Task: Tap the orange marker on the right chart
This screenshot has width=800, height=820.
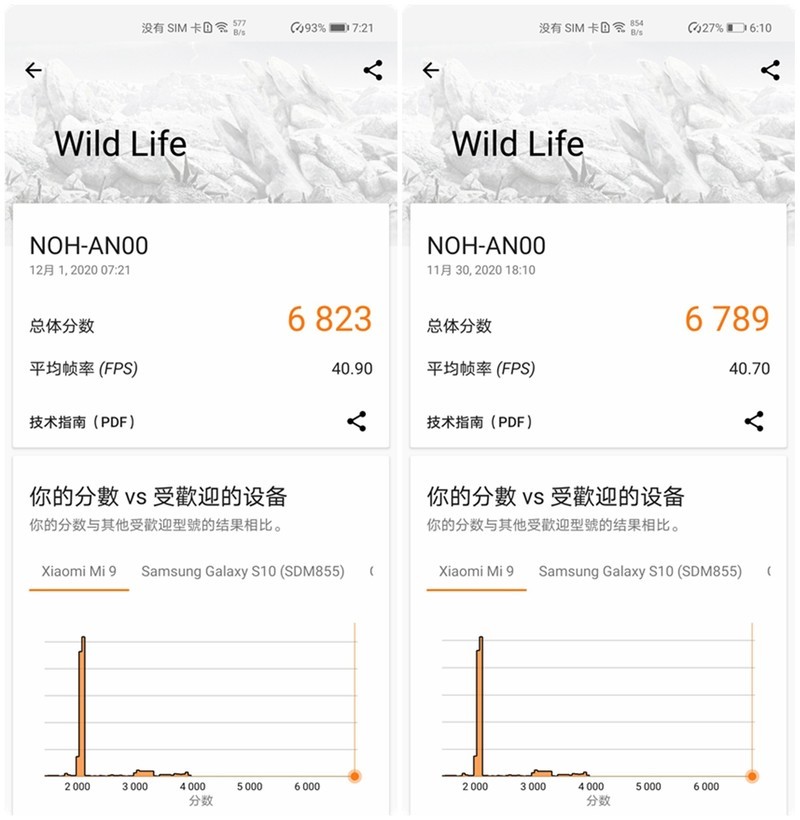Action: [751, 774]
